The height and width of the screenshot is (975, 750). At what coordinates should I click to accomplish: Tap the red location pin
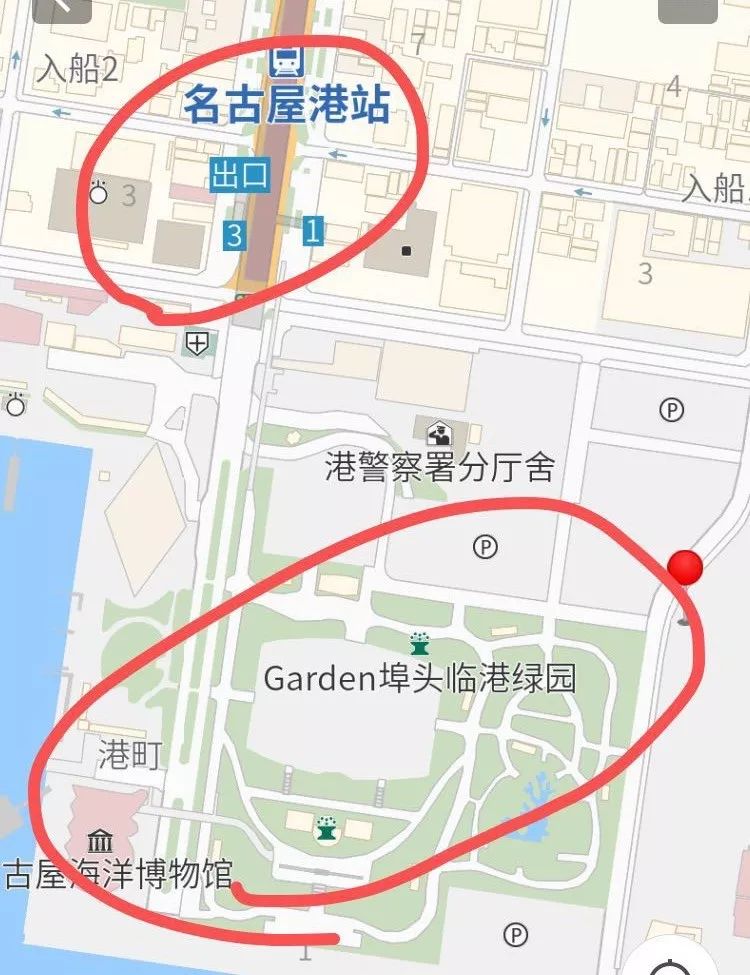point(685,568)
